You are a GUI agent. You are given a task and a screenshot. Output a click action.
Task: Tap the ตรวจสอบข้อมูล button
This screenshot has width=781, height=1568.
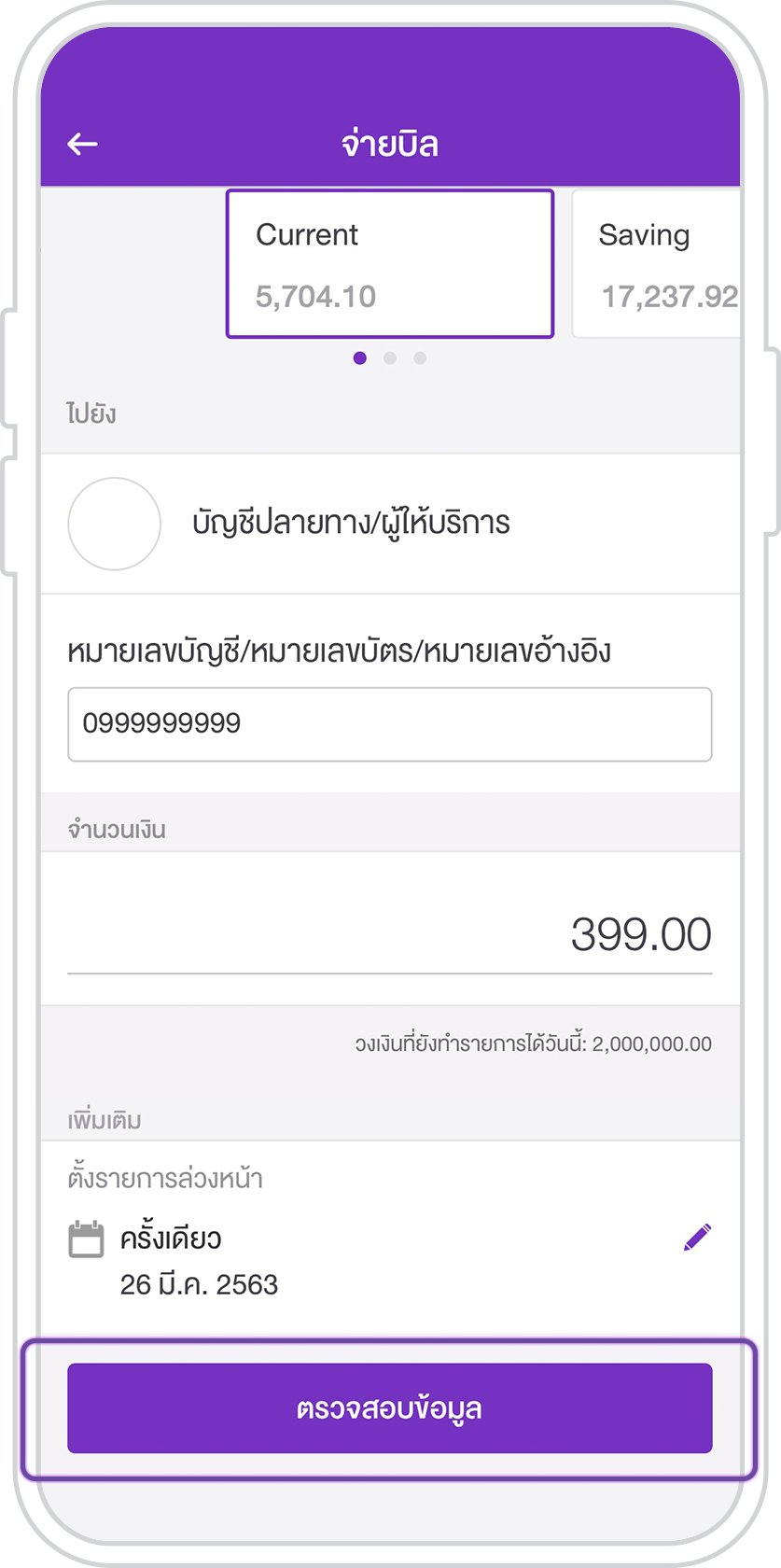[x=390, y=1408]
